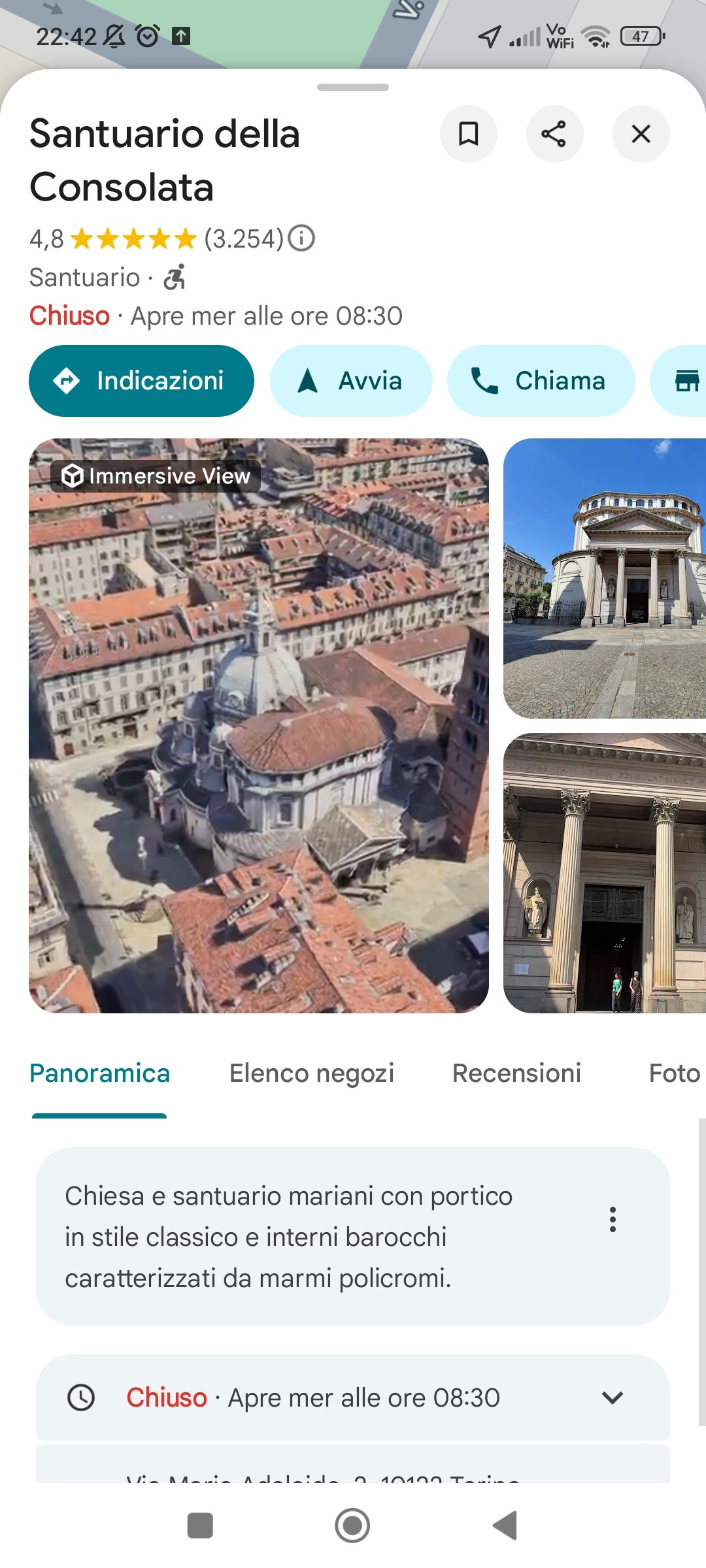The image size is (706, 1568).
Task: Open the Immersive View preview
Action: pos(259,725)
